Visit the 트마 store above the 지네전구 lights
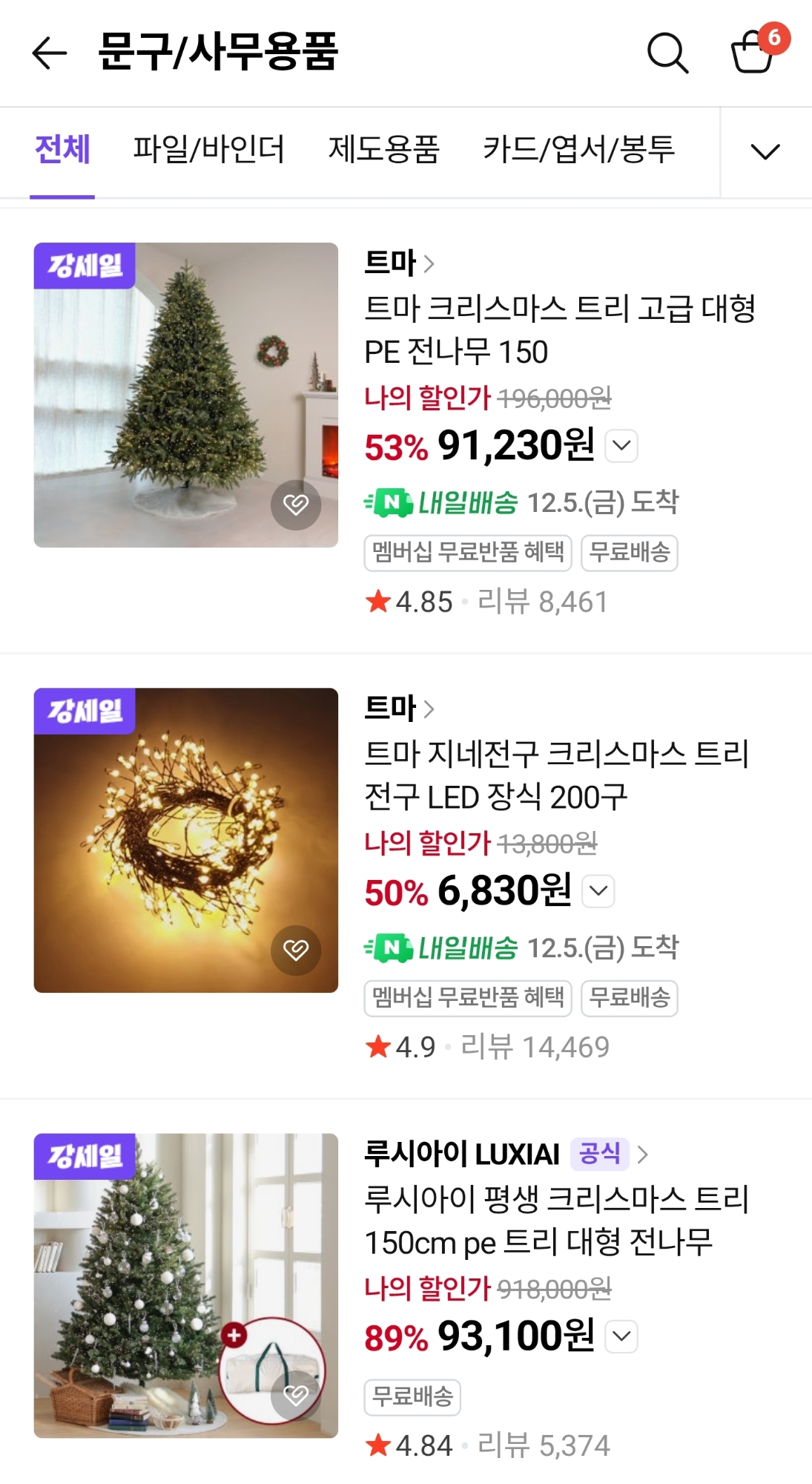 (398, 708)
